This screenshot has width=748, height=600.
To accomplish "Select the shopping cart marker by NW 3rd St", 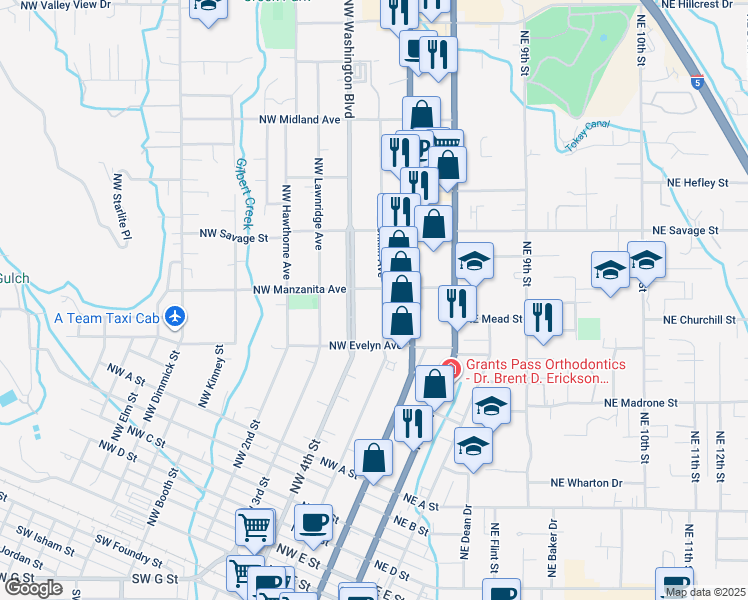I will [255, 526].
